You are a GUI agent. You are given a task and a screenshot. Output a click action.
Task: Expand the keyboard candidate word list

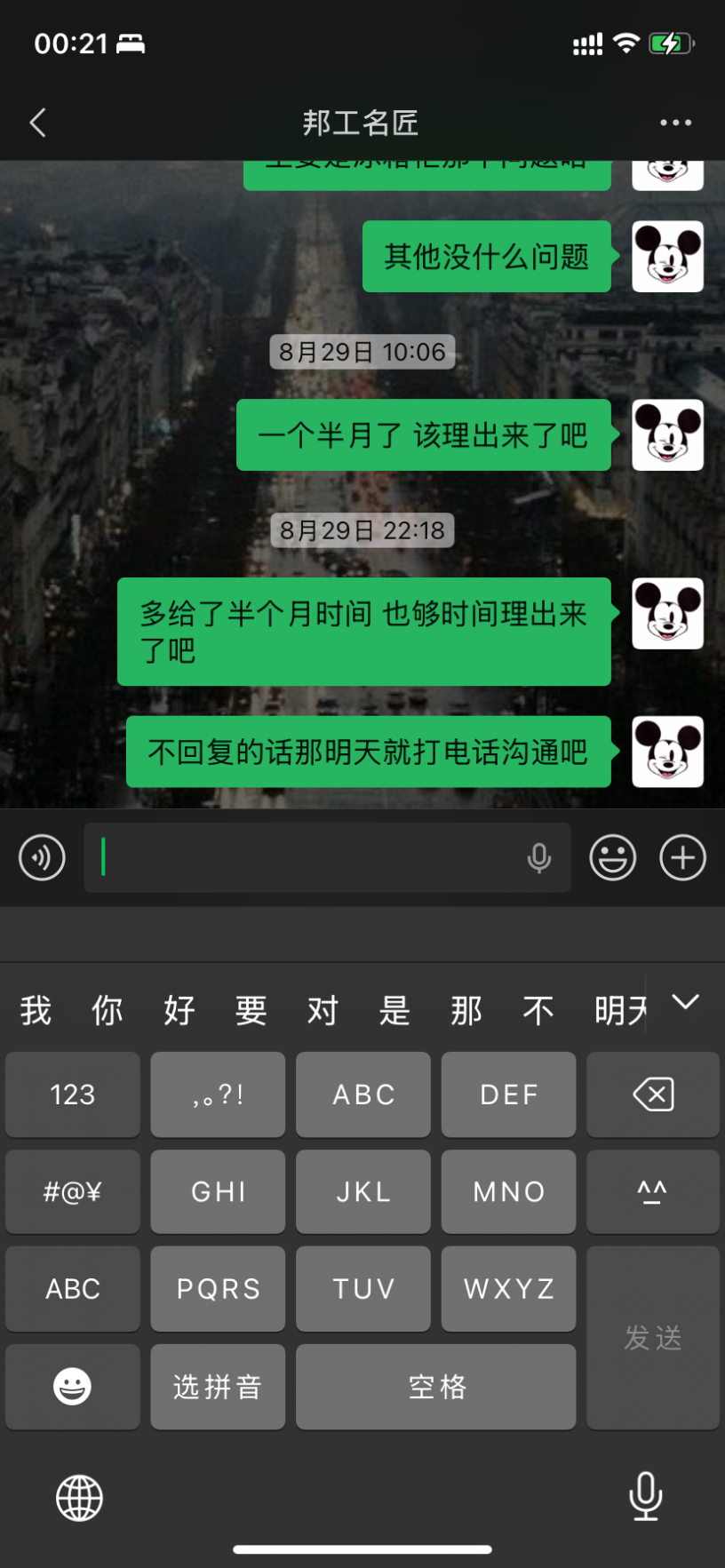click(685, 1002)
